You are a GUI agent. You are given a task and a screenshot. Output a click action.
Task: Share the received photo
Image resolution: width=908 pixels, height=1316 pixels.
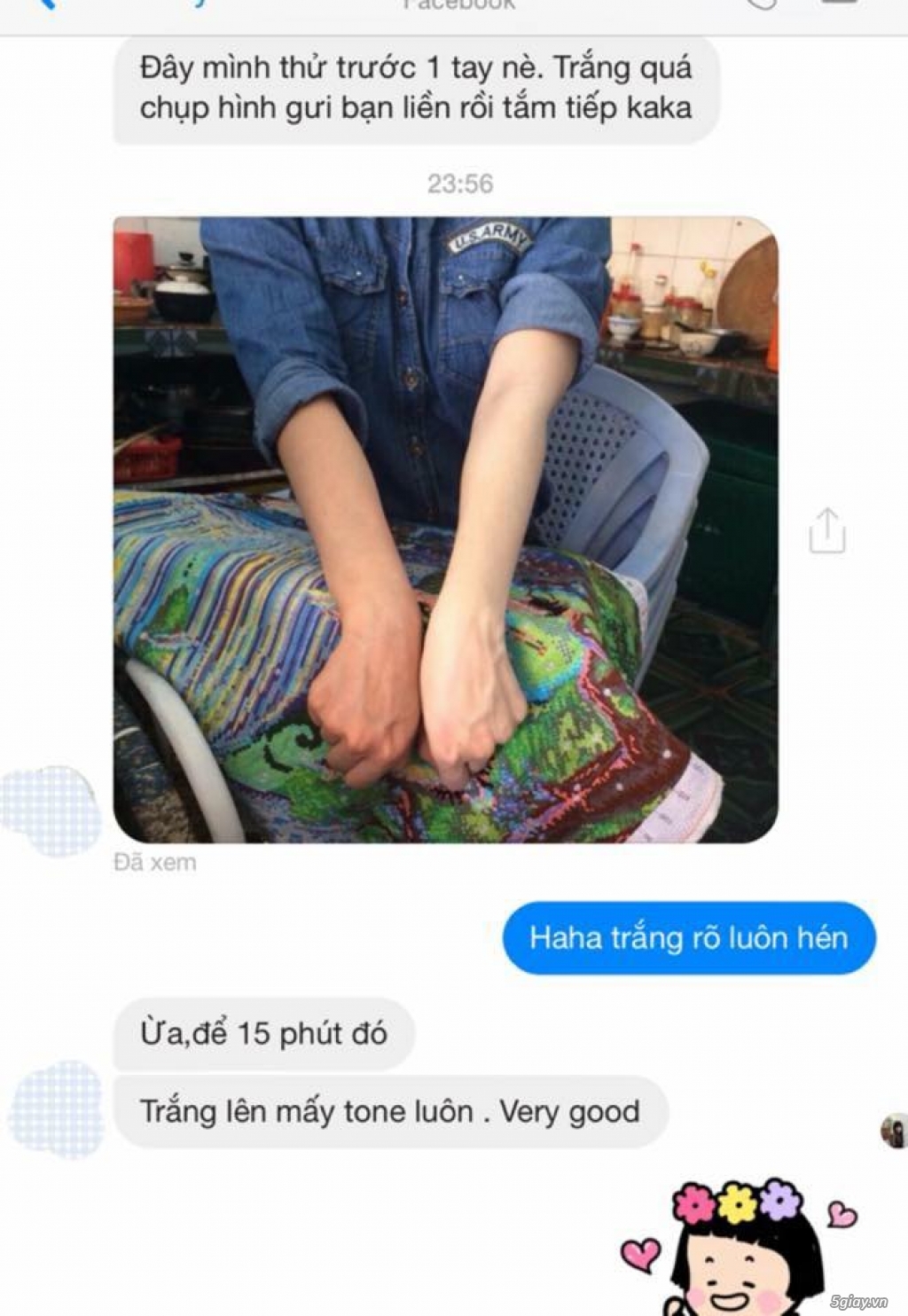click(x=826, y=531)
